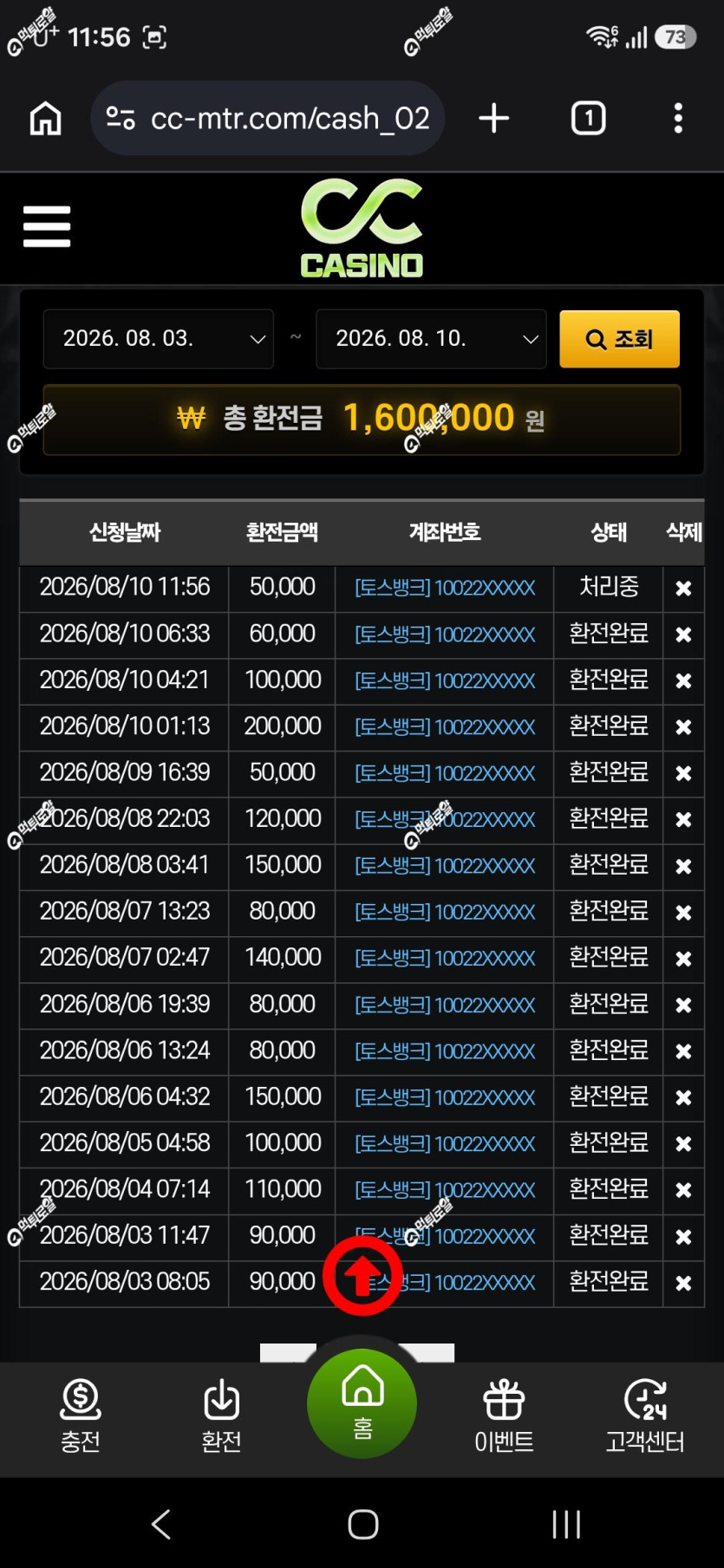
Task: Delete the 2026/08/10 11:56 처리중 entry
Action: click(683, 589)
